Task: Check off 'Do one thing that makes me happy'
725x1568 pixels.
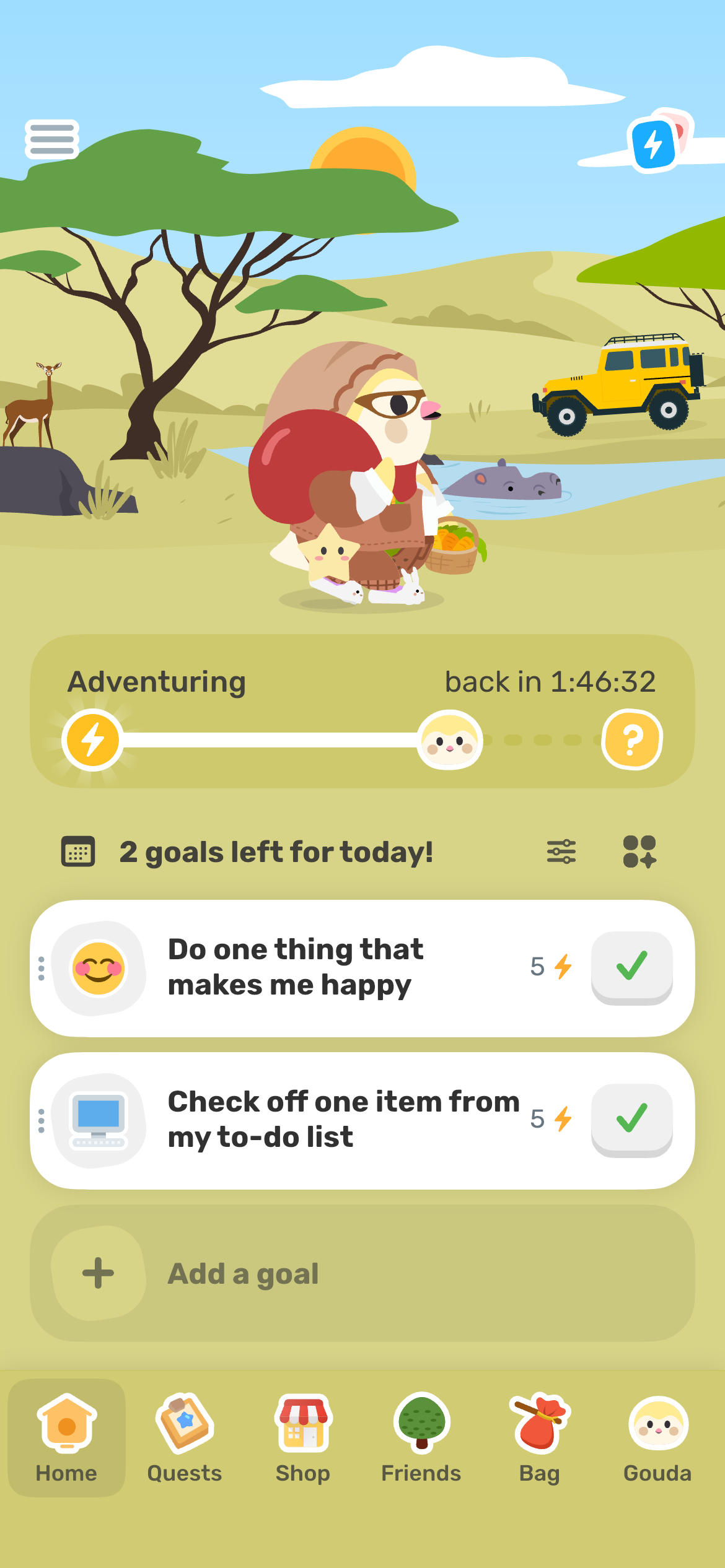Action: click(631, 967)
